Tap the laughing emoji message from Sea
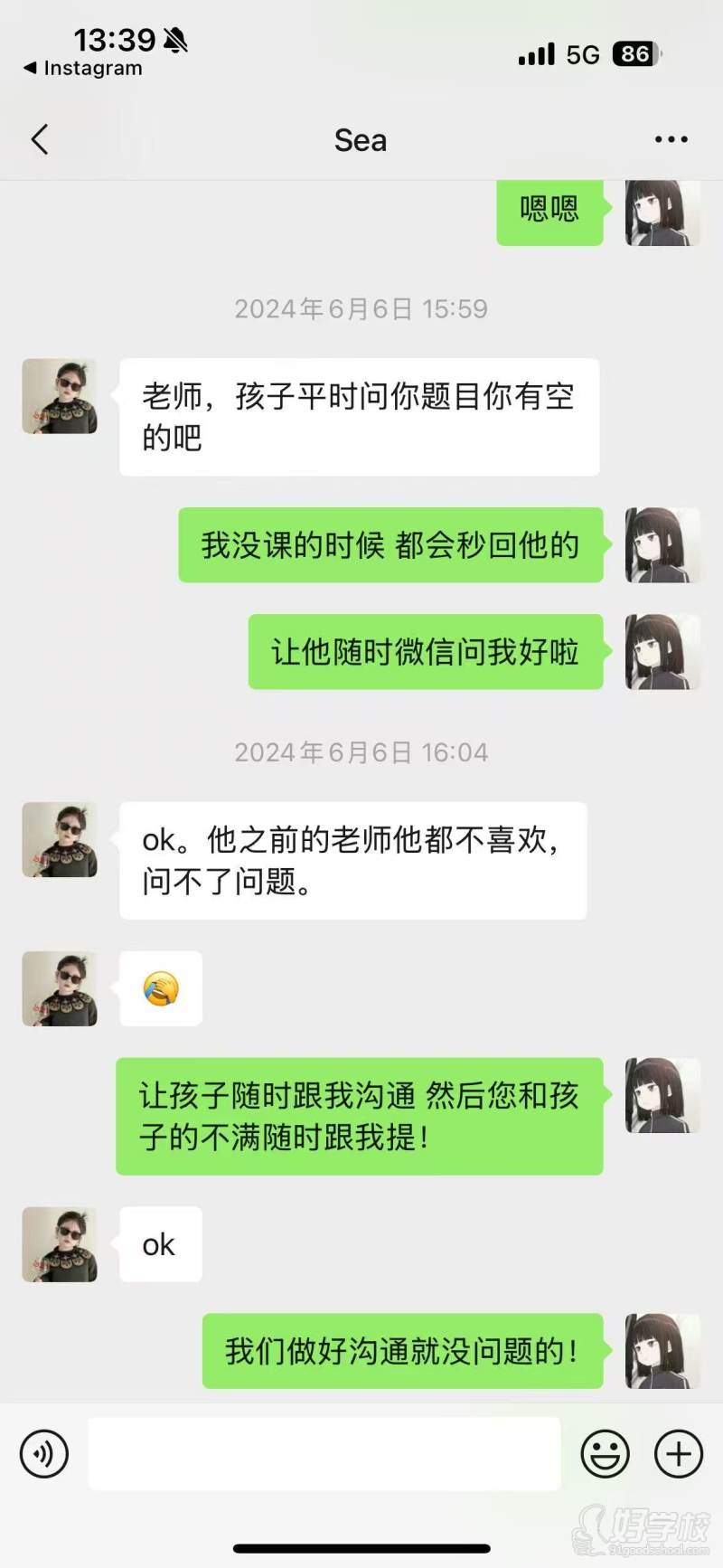Screen dimensions: 723x1568 [161, 988]
